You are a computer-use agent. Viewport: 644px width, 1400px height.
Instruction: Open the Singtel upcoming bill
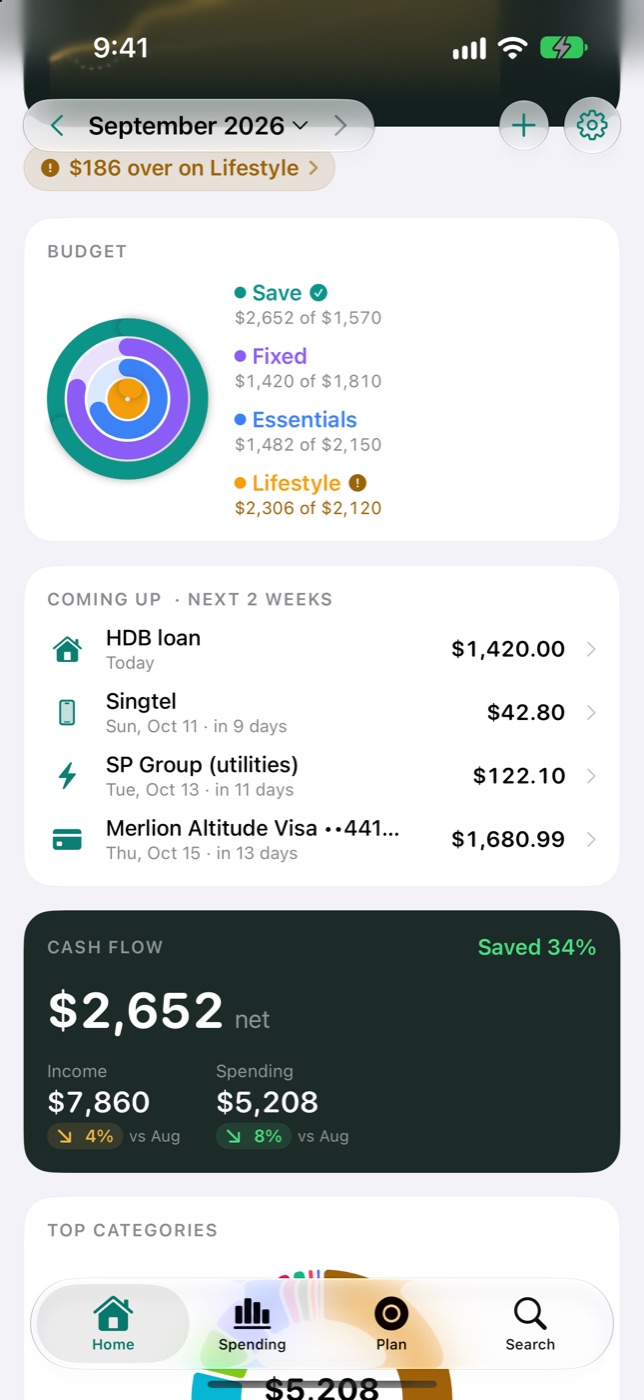pos(322,712)
